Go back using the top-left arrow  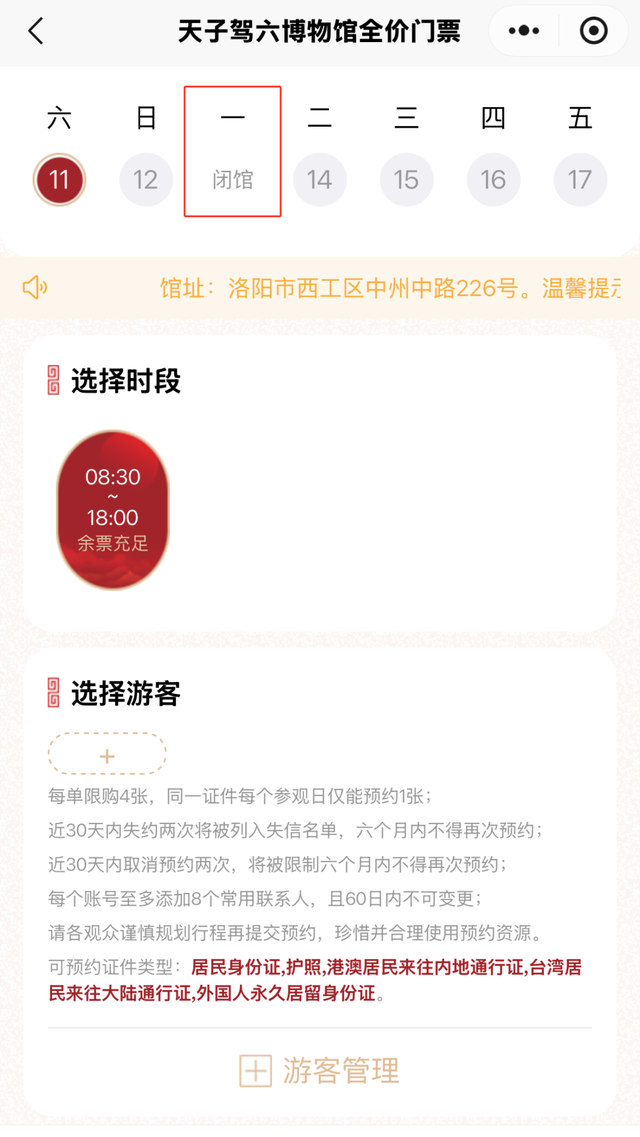(x=36, y=31)
